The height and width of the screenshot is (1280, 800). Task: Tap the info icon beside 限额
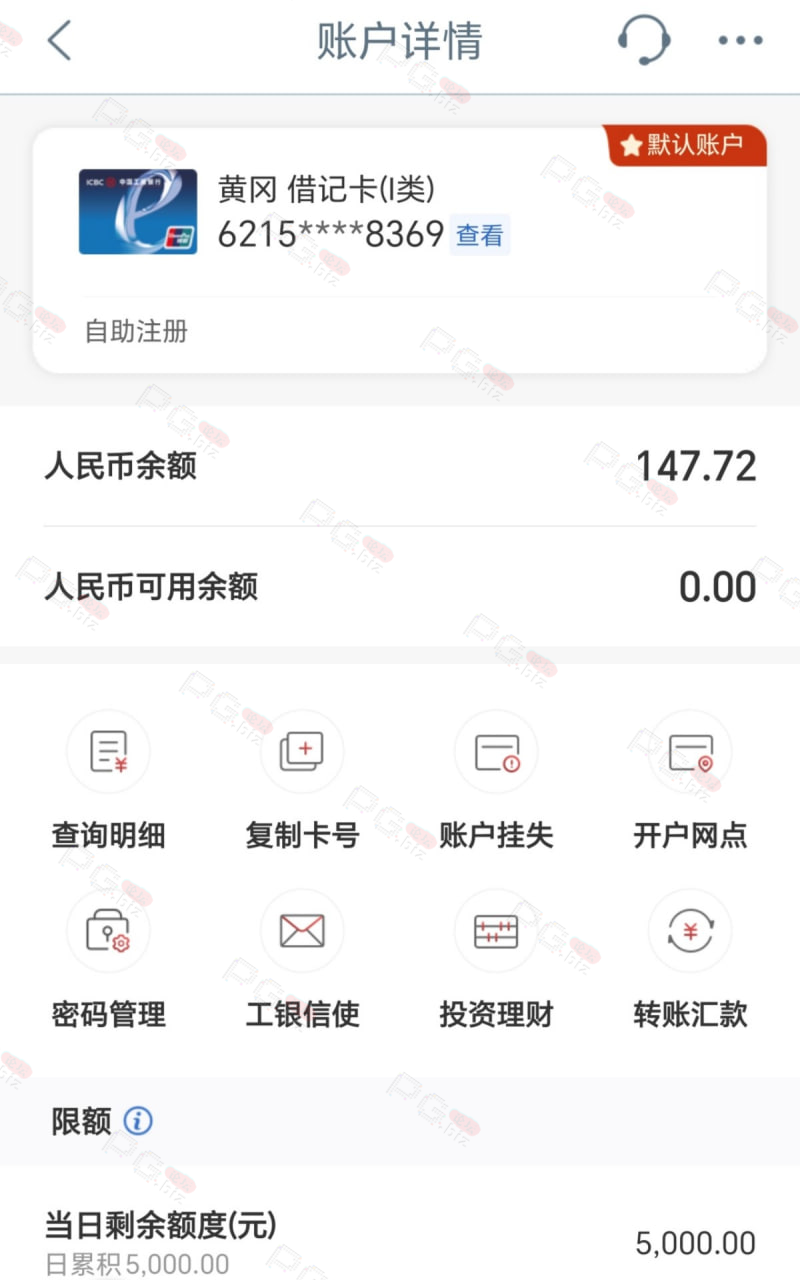pos(138,1121)
